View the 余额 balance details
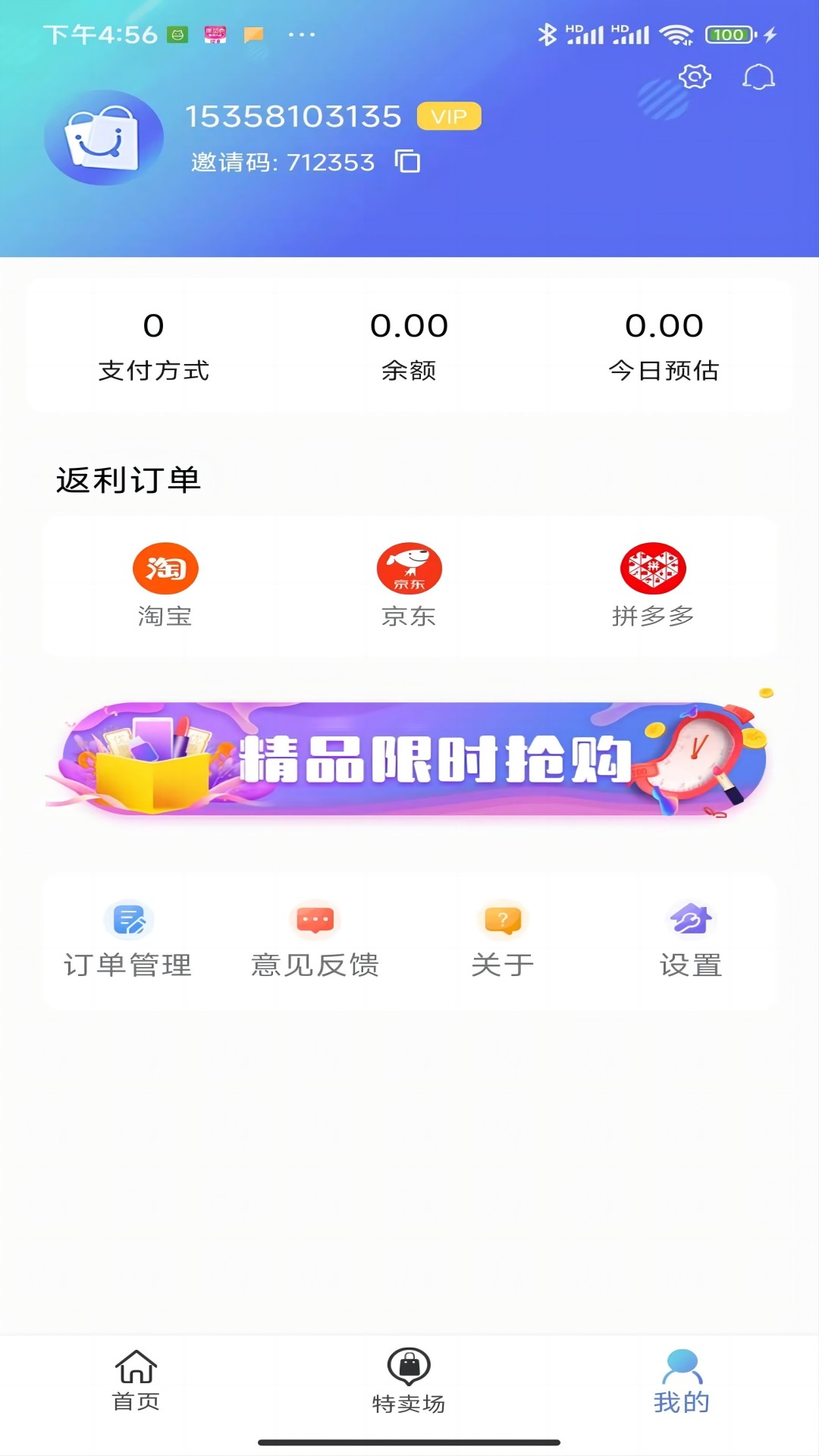The width and height of the screenshot is (819, 1456). pos(409,345)
